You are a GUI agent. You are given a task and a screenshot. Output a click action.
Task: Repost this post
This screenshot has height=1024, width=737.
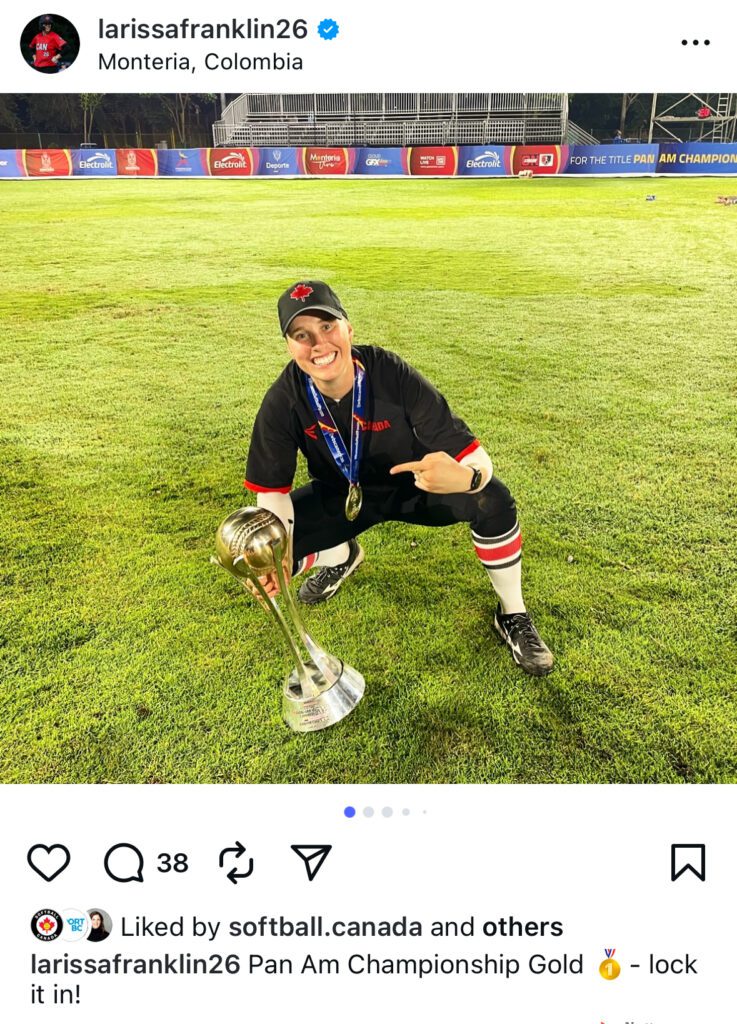pos(236,862)
